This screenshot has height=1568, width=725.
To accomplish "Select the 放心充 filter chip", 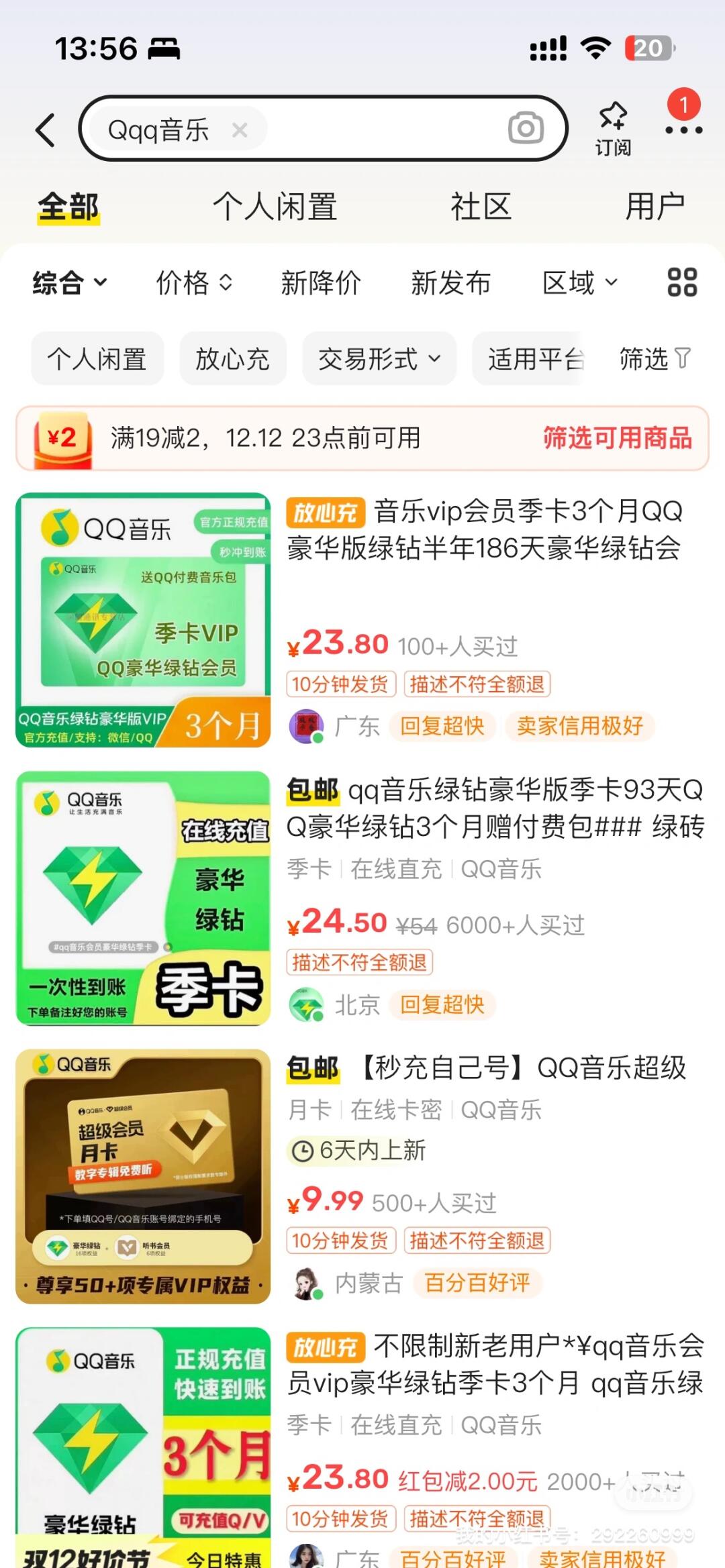I will pyautogui.click(x=232, y=359).
